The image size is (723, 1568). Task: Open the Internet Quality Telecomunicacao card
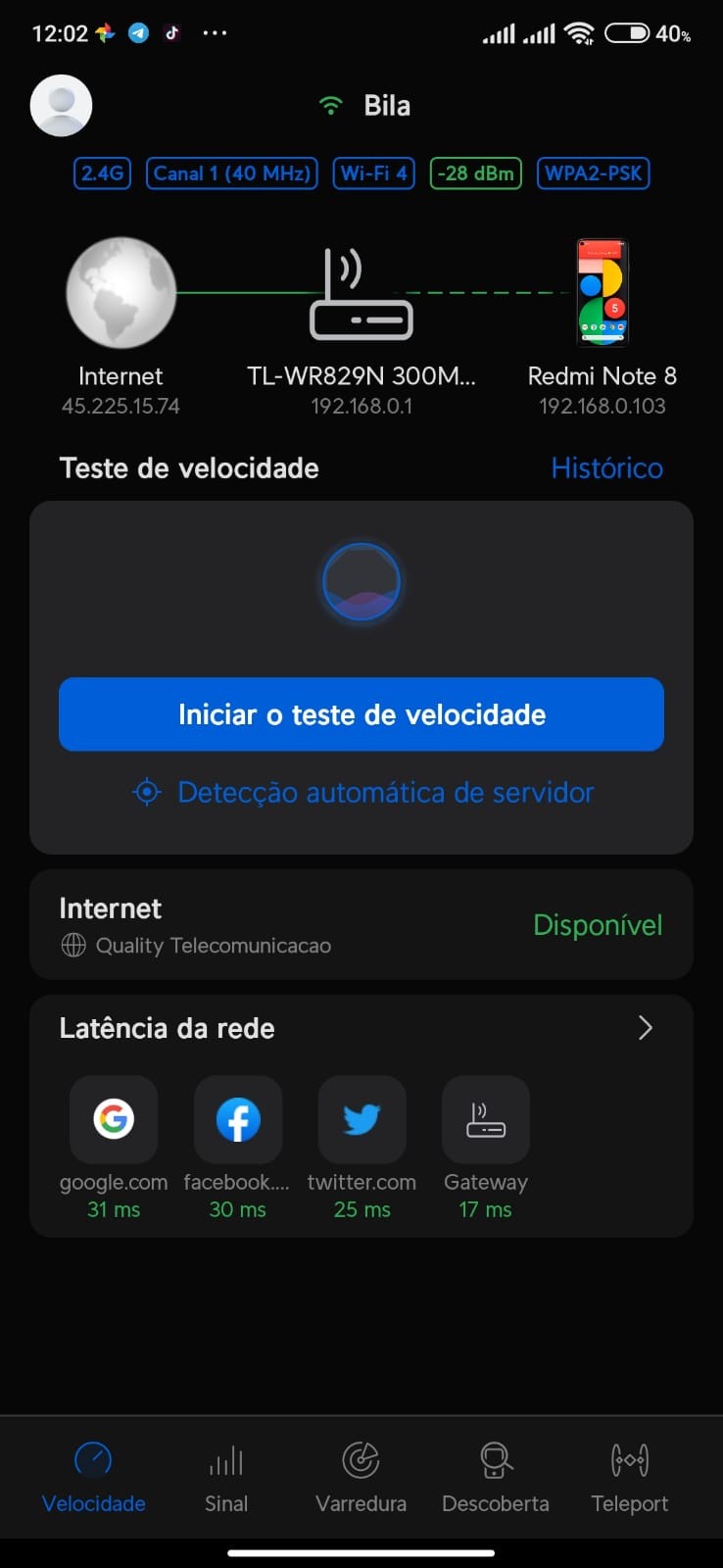[x=361, y=924]
